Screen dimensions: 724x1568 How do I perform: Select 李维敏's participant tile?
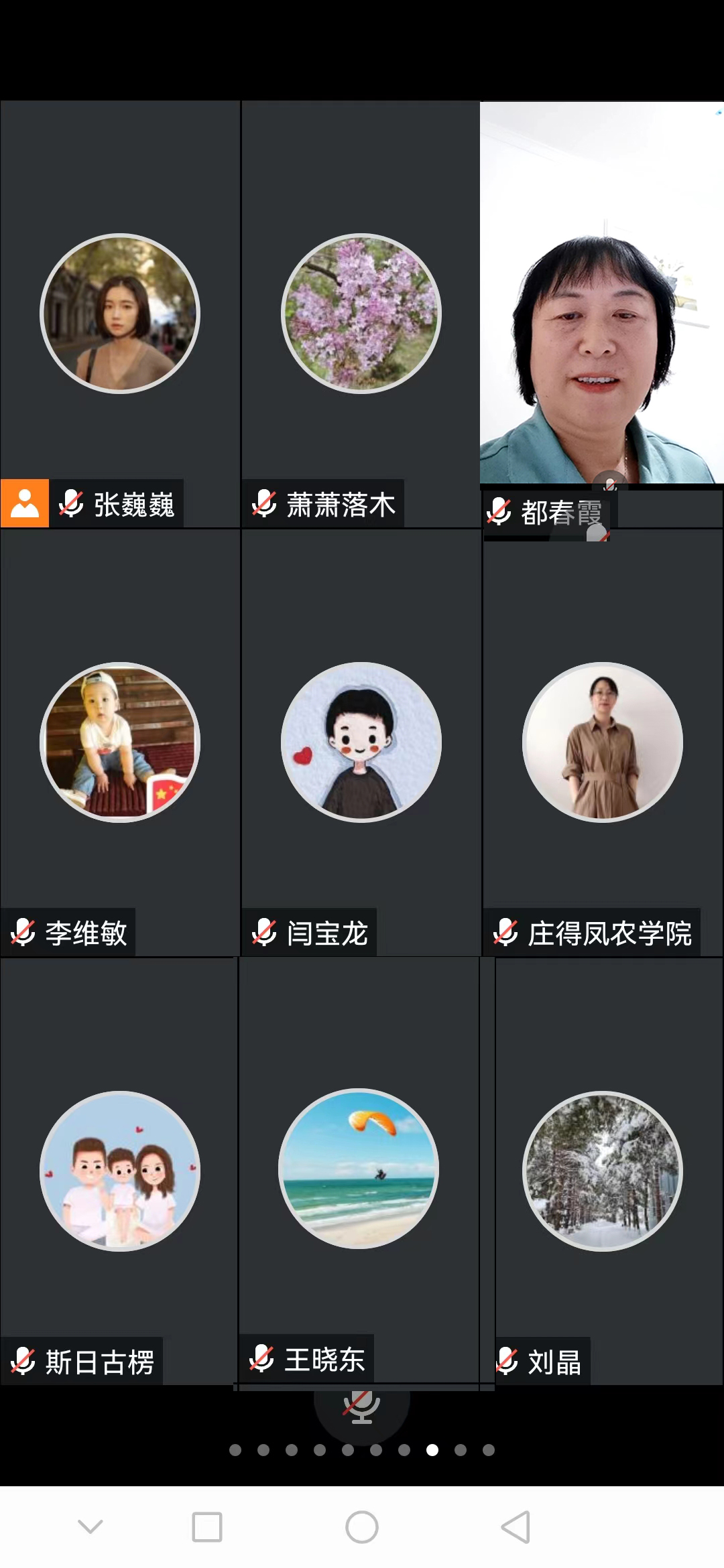pyautogui.click(x=120, y=742)
